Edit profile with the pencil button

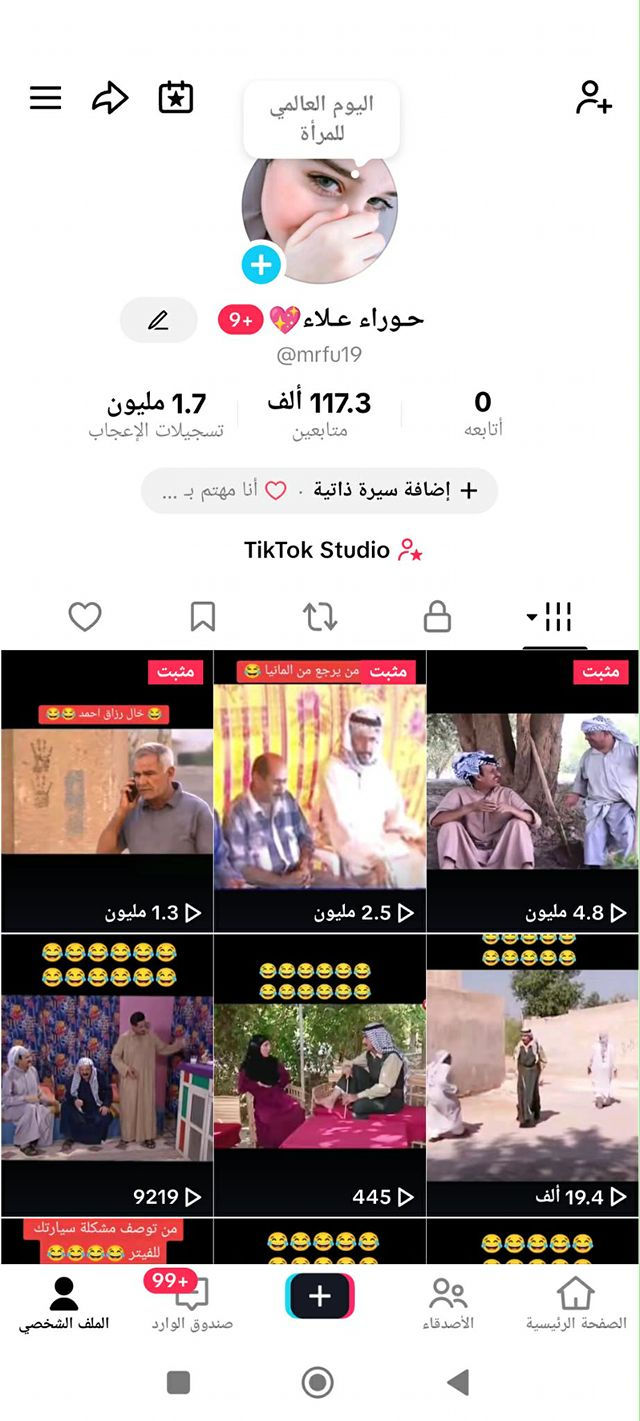(x=158, y=320)
